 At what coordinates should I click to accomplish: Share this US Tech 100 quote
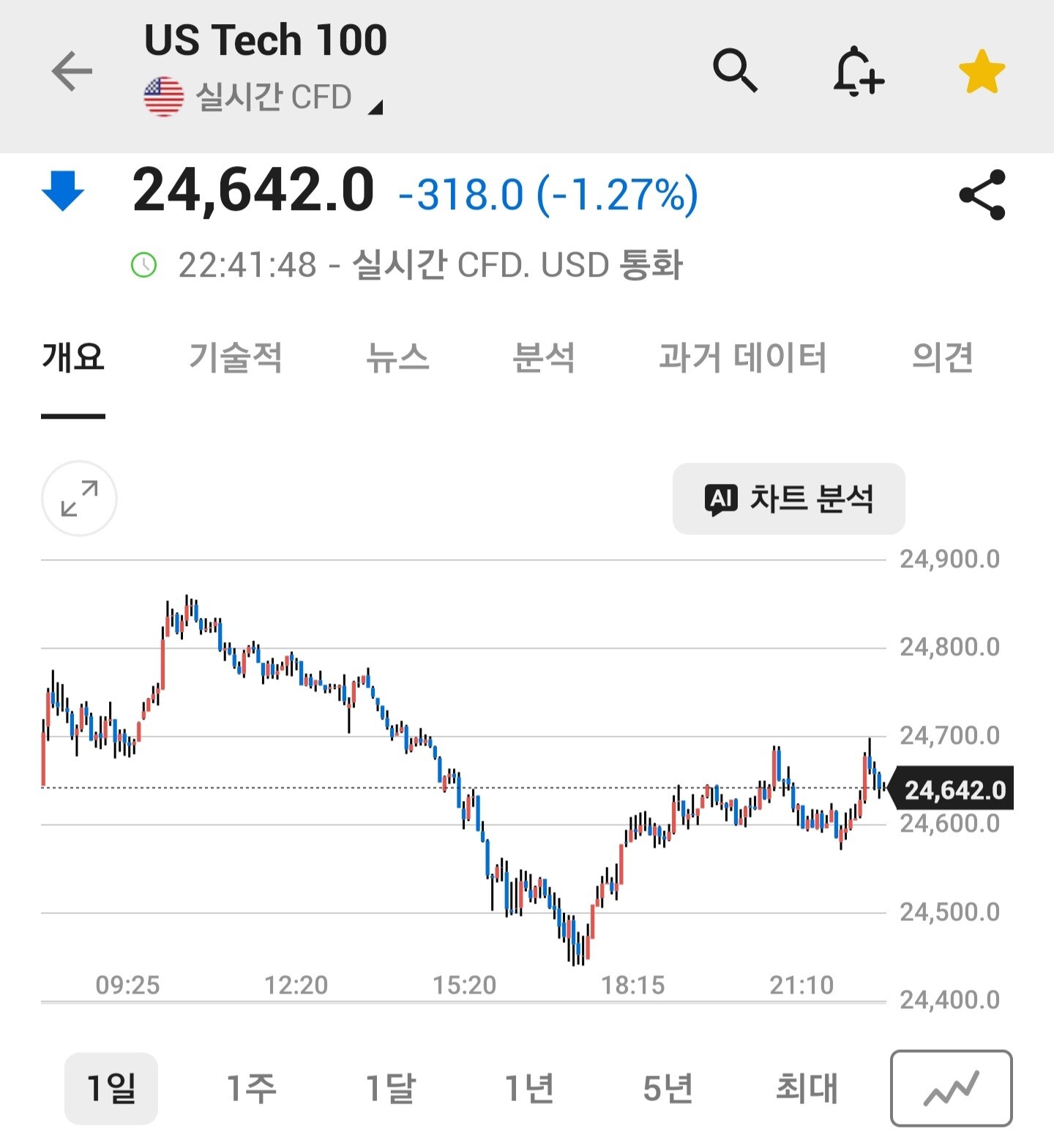(x=982, y=195)
